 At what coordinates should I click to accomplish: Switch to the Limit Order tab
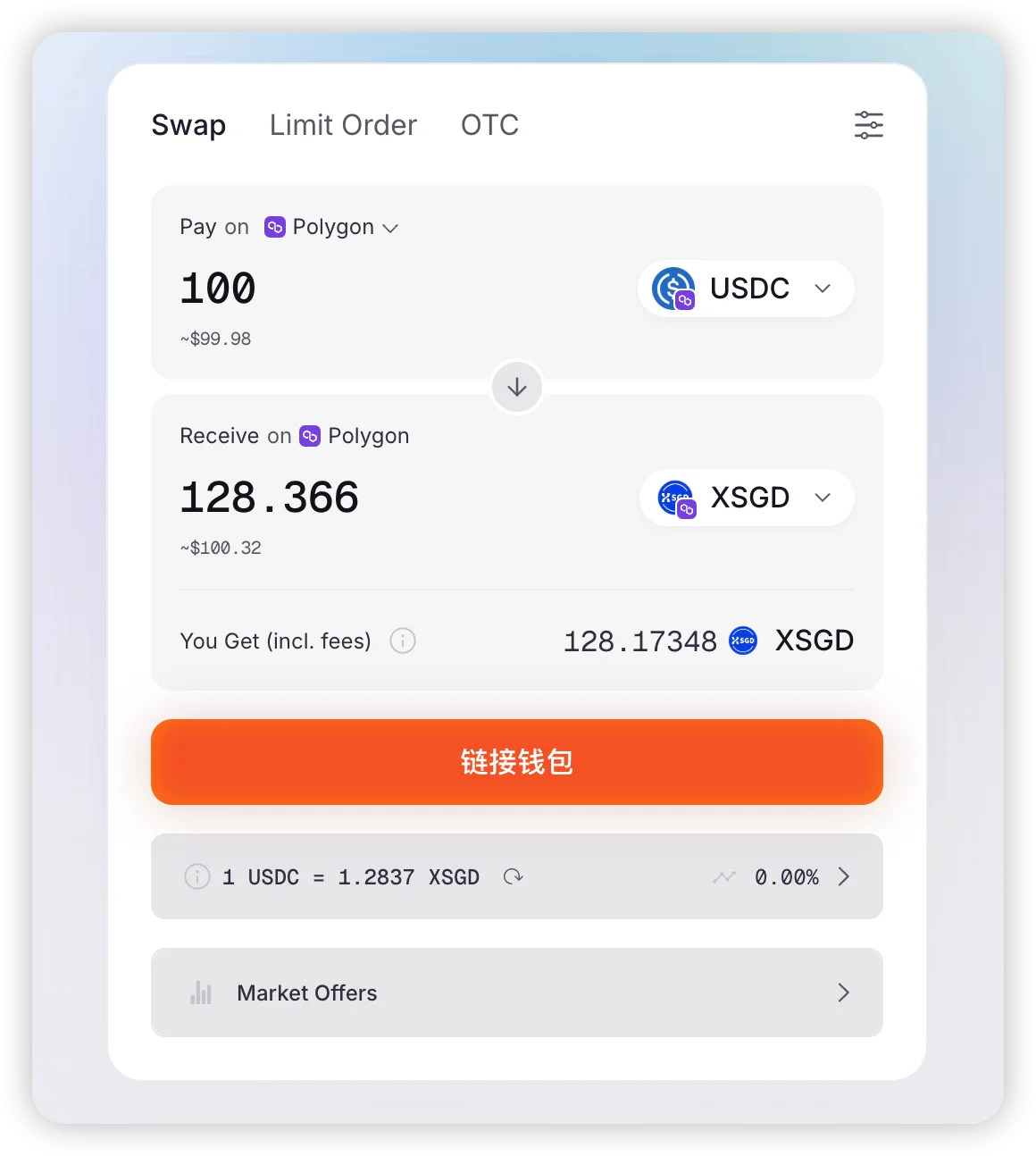pos(343,125)
